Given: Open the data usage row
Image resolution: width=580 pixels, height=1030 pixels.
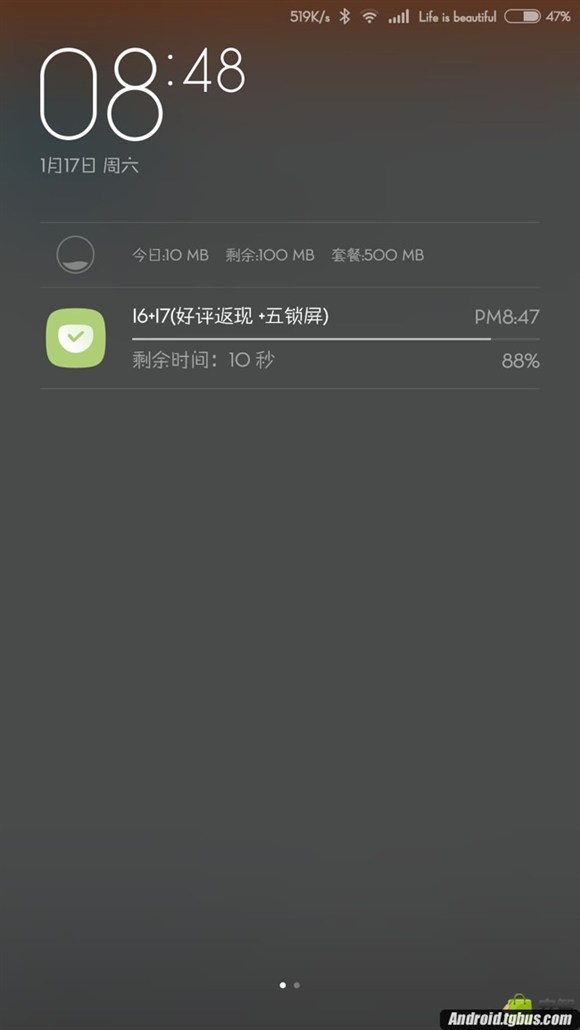Looking at the screenshot, I should (x=290, y=255).
